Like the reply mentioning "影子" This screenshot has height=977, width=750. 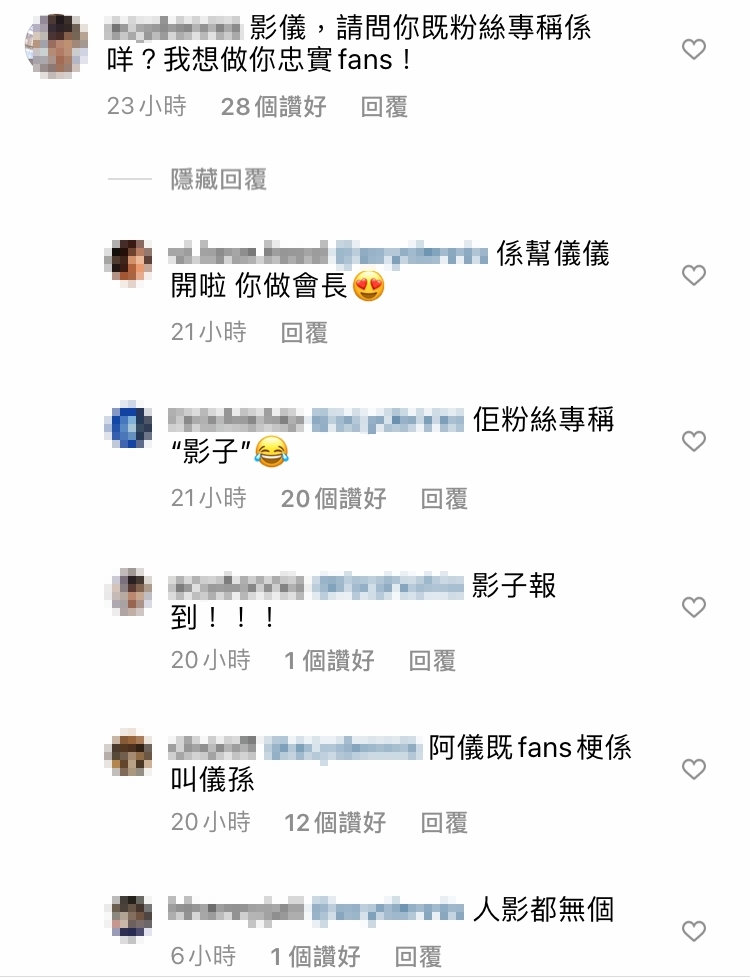tap(693, 441)
